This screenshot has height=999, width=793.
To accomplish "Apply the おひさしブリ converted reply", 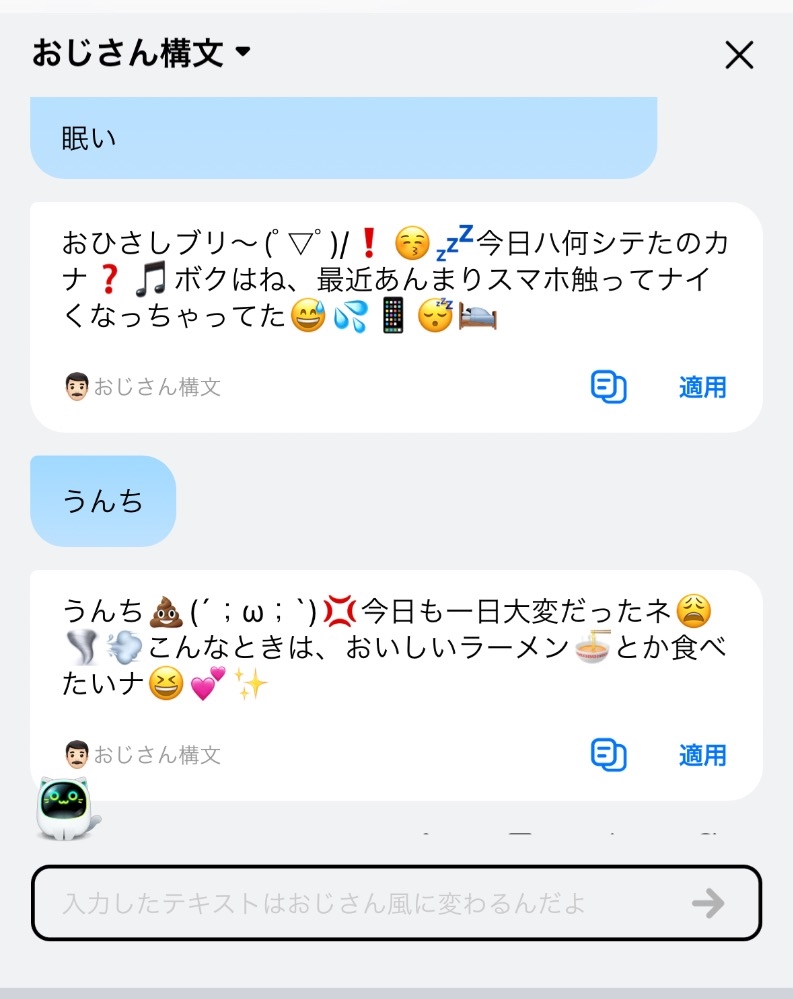I will pos(702,387).
